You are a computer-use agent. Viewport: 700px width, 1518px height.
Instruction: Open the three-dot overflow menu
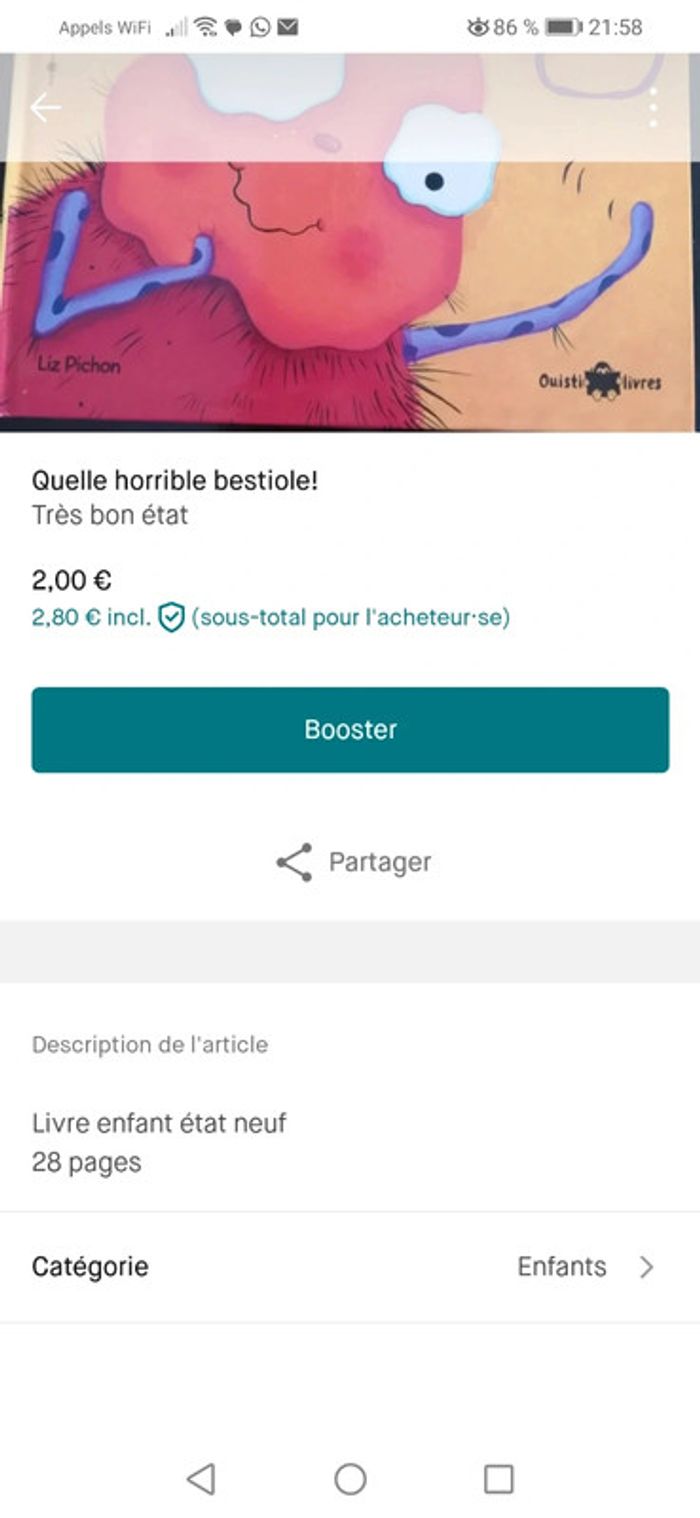tap(653, 108)
